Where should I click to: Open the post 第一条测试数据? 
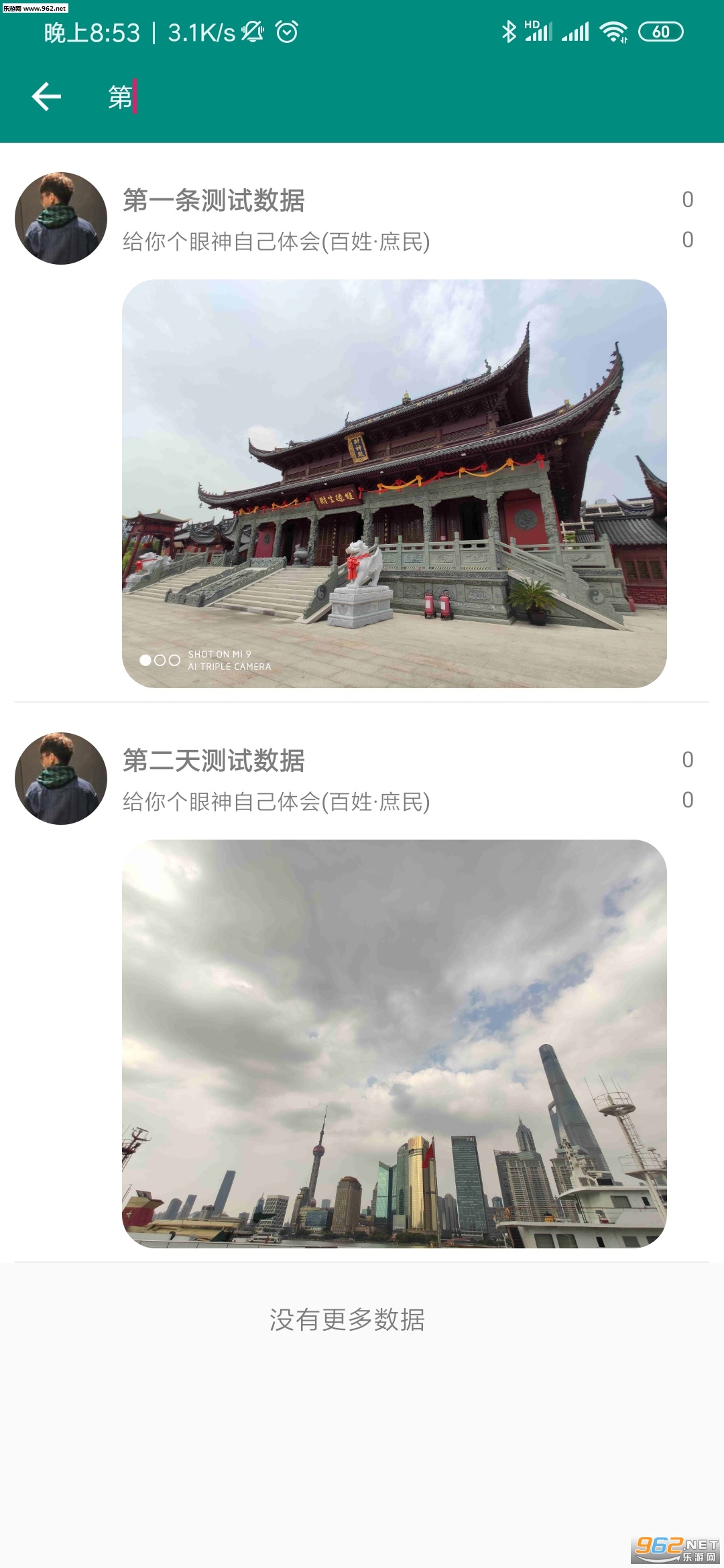point(214,200)
